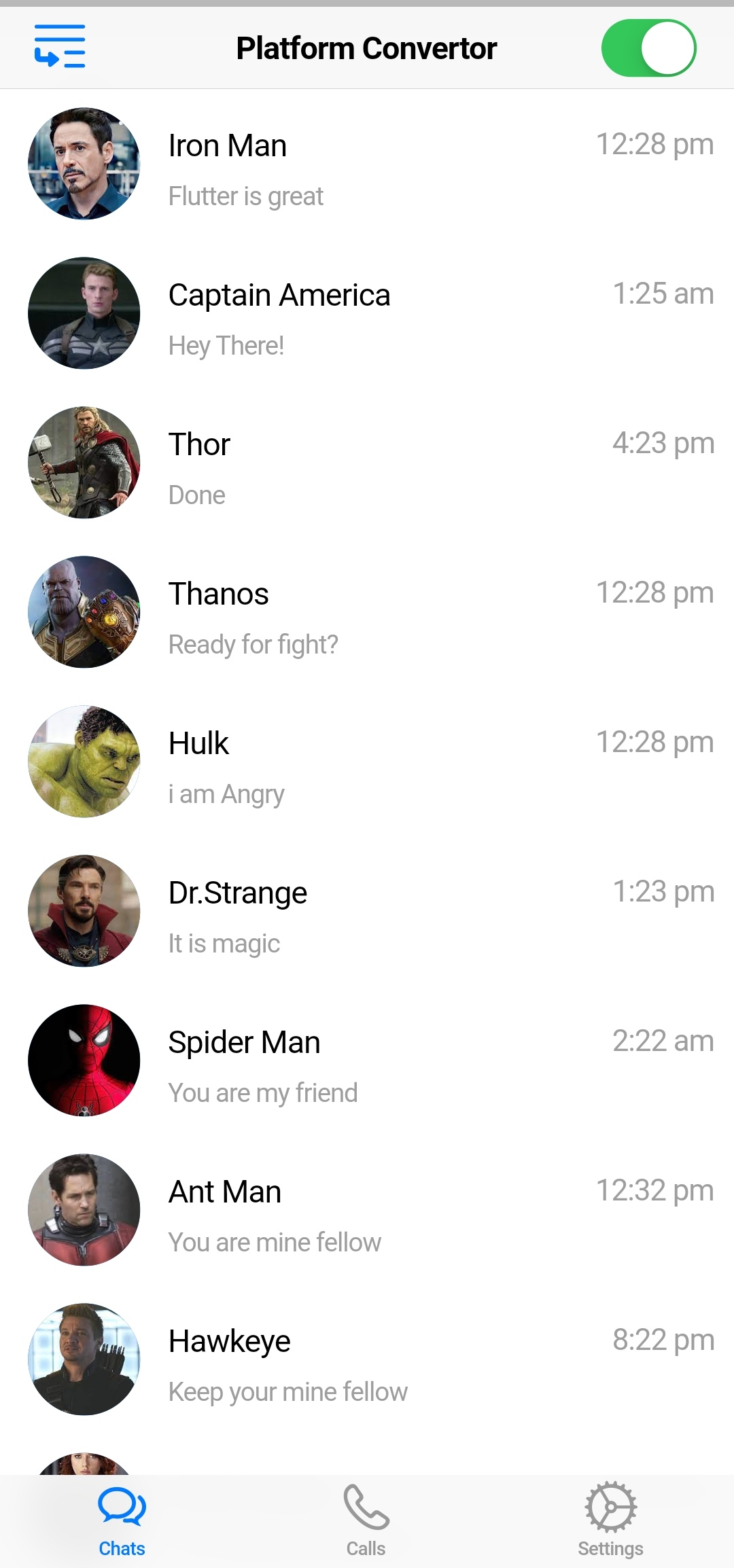Image resolution: width=734 pixels, height=1568 pixels.
Task: Toggle the Platform Convertor switch
Action: tap(648, 48)
